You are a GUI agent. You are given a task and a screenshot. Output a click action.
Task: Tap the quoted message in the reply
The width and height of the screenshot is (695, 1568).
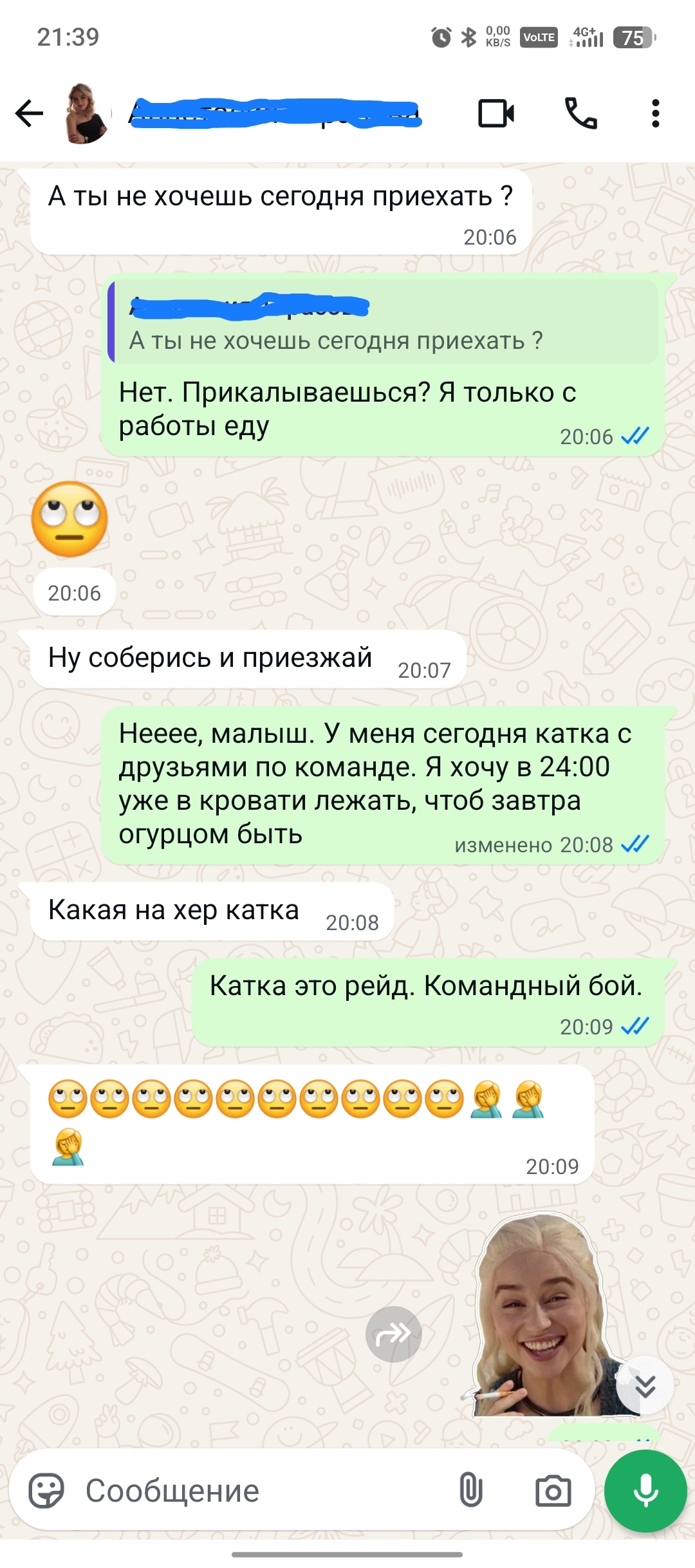pos(384,322)
